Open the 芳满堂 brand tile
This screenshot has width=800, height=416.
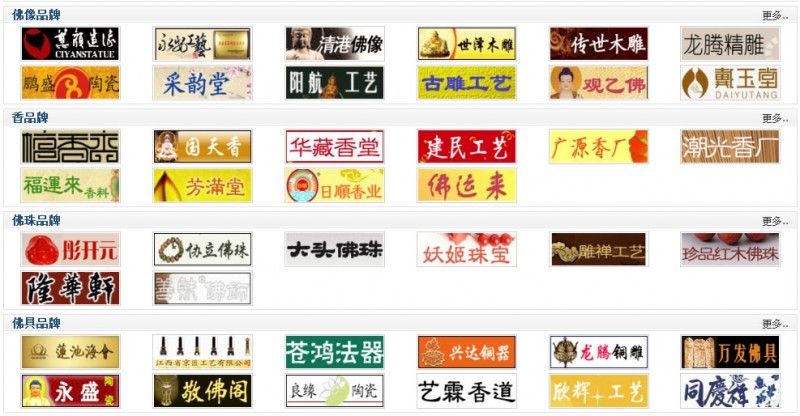[x=202, y=186]
